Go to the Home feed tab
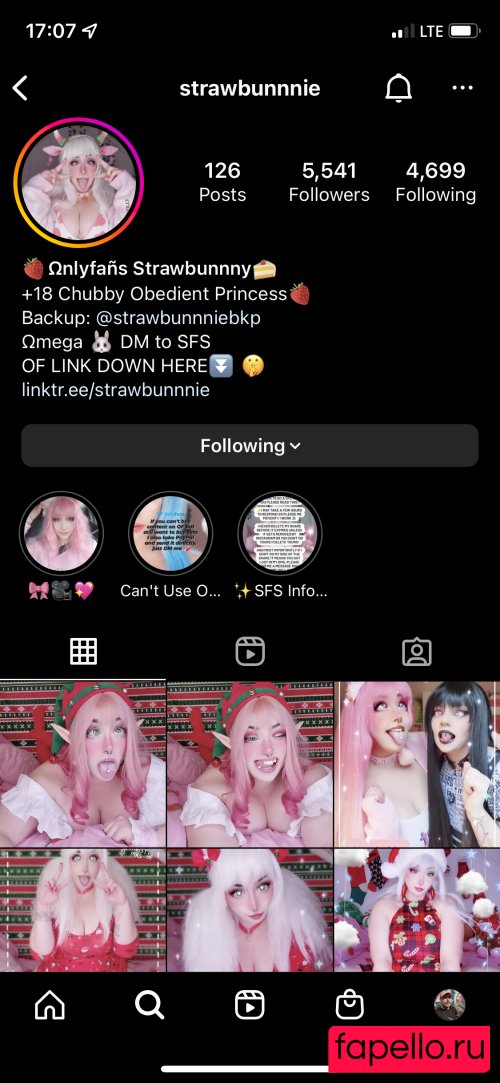This screenshot has height=1083, width=500. [50, 1006]
